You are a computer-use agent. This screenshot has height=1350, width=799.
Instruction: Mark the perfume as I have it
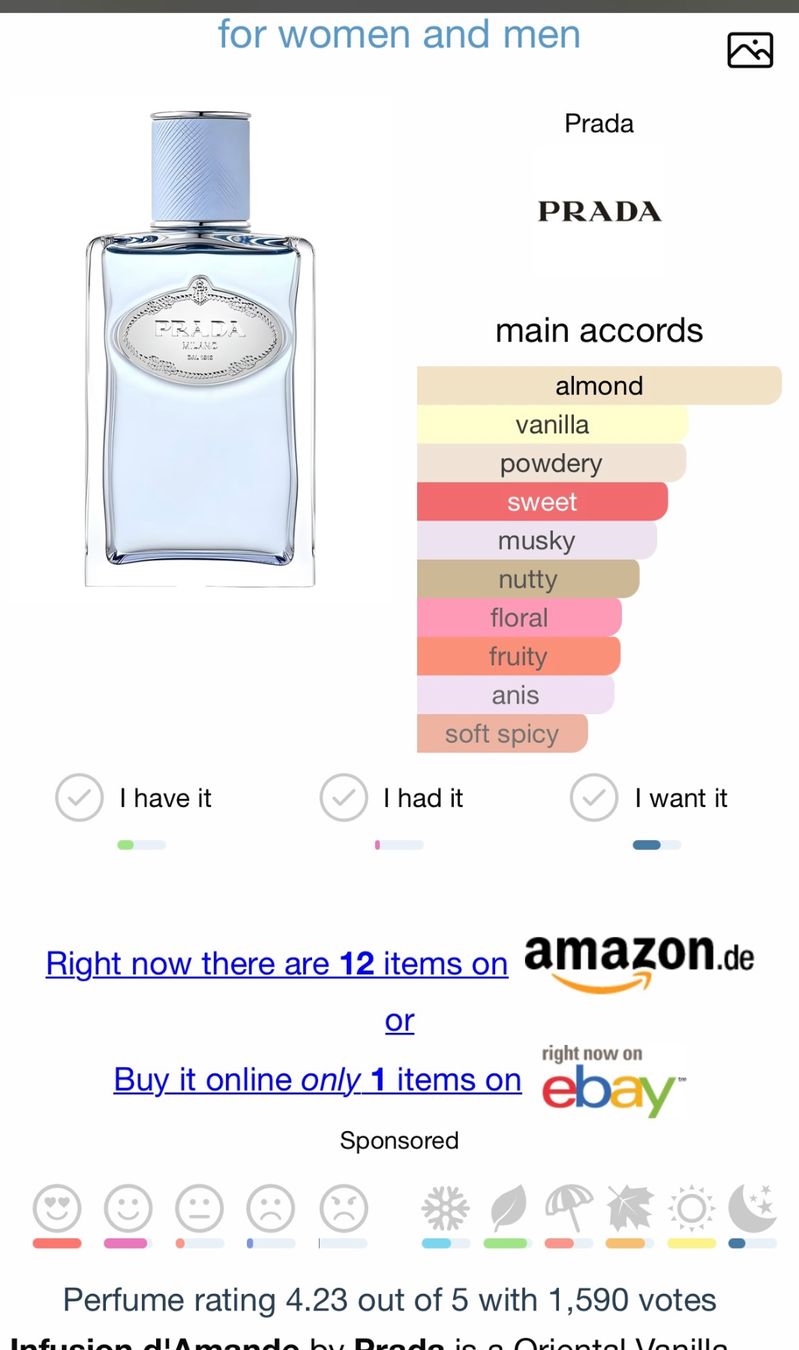coord(79,798)
